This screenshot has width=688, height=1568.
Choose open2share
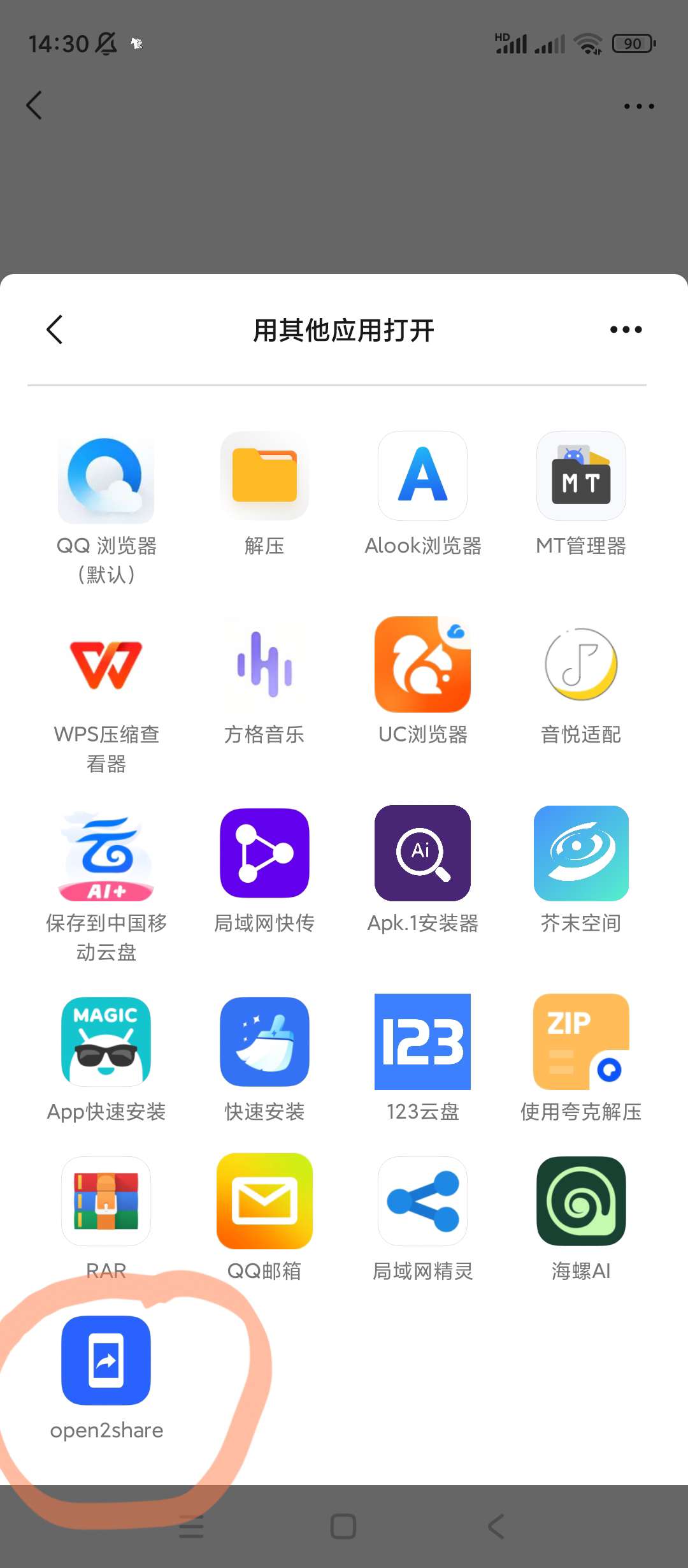pos(106,1361)
